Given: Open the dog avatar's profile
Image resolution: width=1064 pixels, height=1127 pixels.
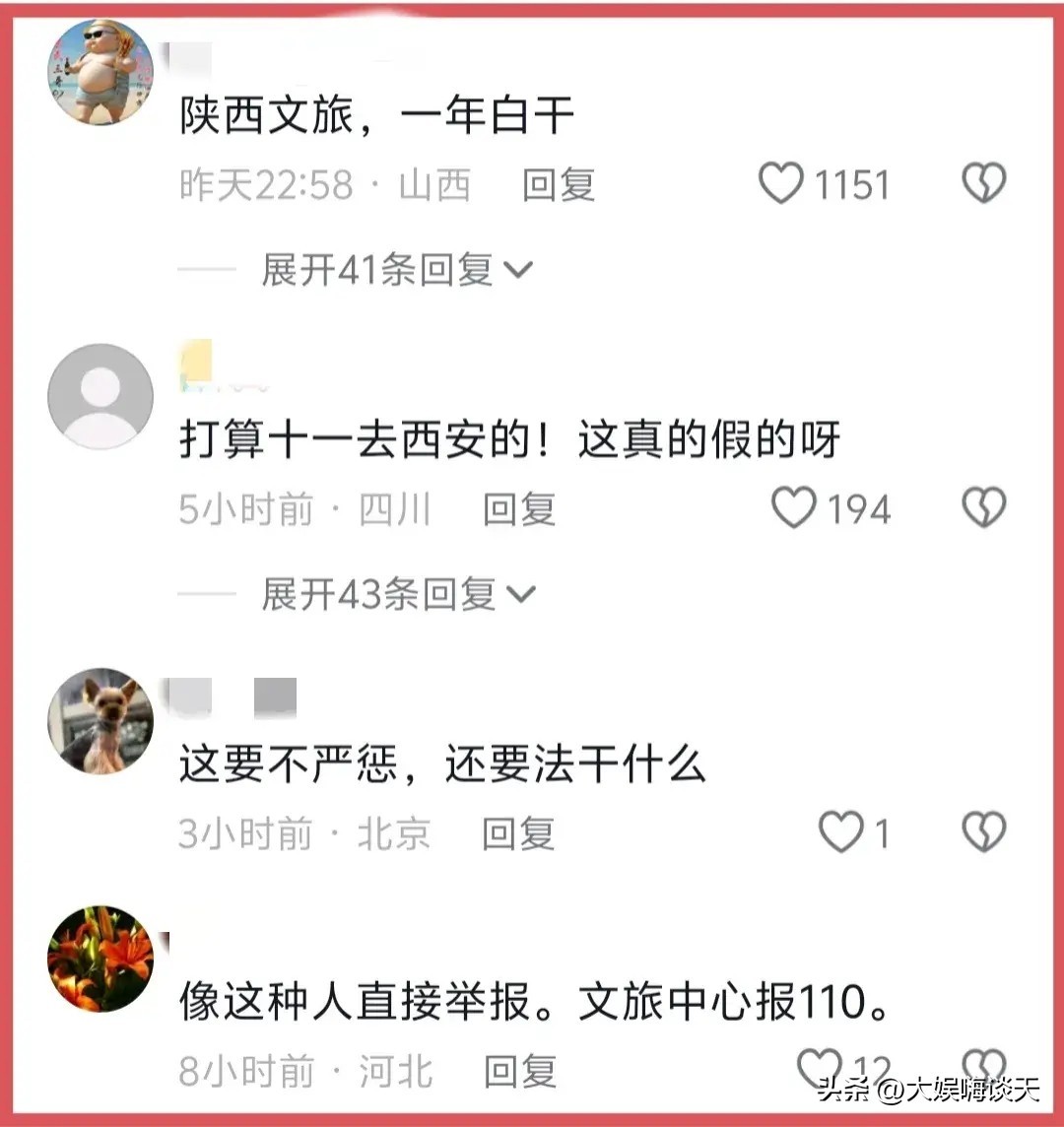Looking at the screenshot, I should [x=100, y=721].
